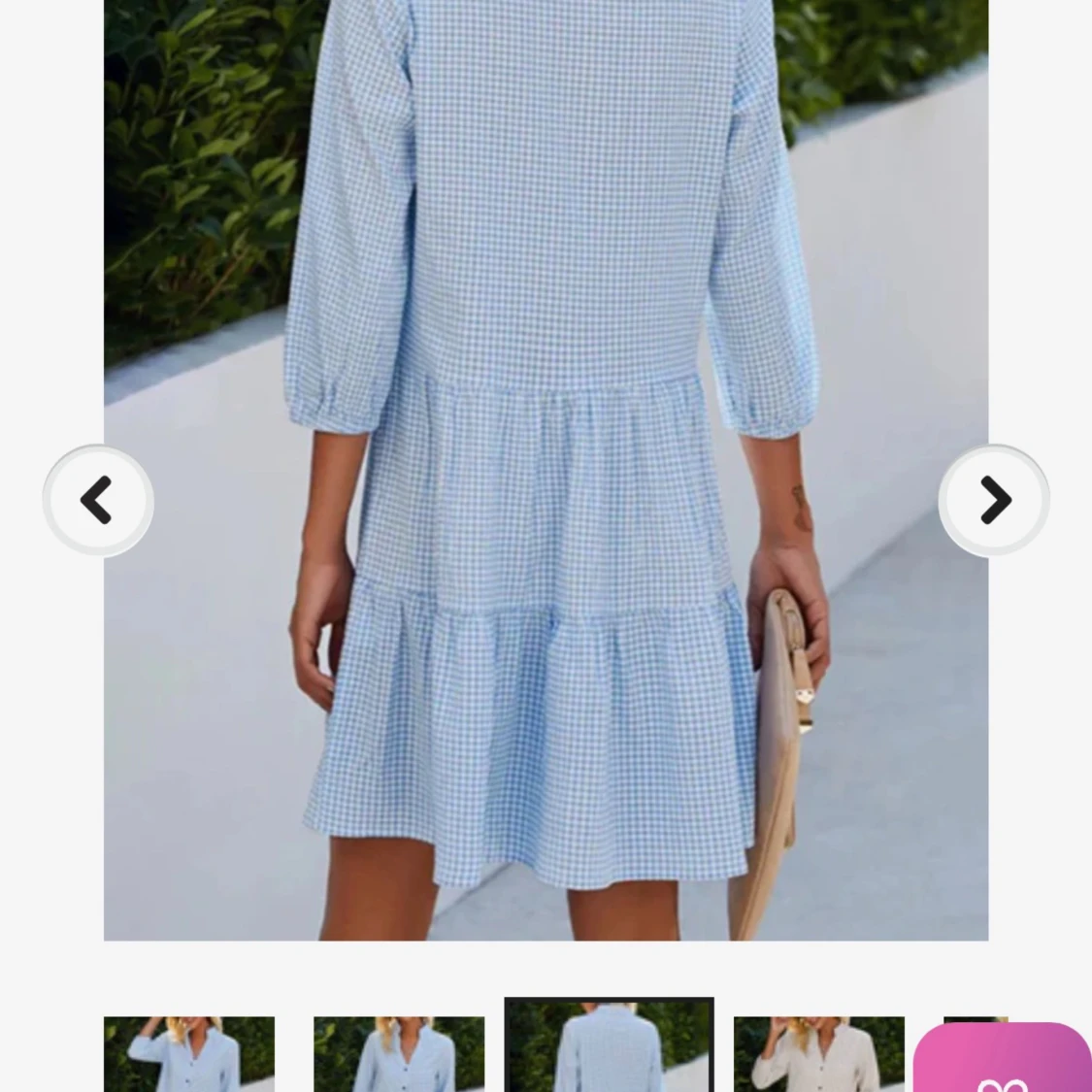Image resolution: width=1092 pixels, height=1092 pixels.
Task: Select the first blue dress front thumbnail
Action: coord(189,1053)
